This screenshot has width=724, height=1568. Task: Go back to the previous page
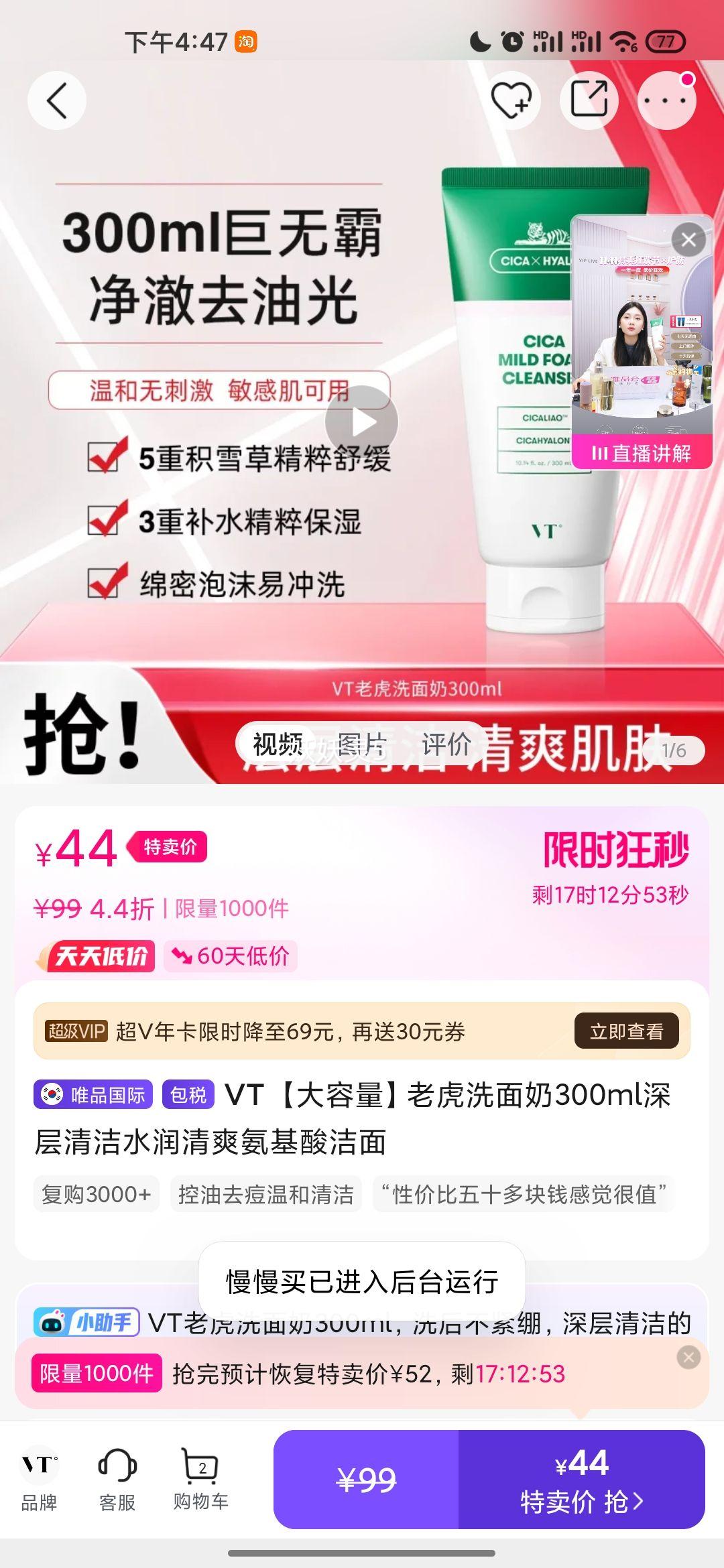(57, 101)
